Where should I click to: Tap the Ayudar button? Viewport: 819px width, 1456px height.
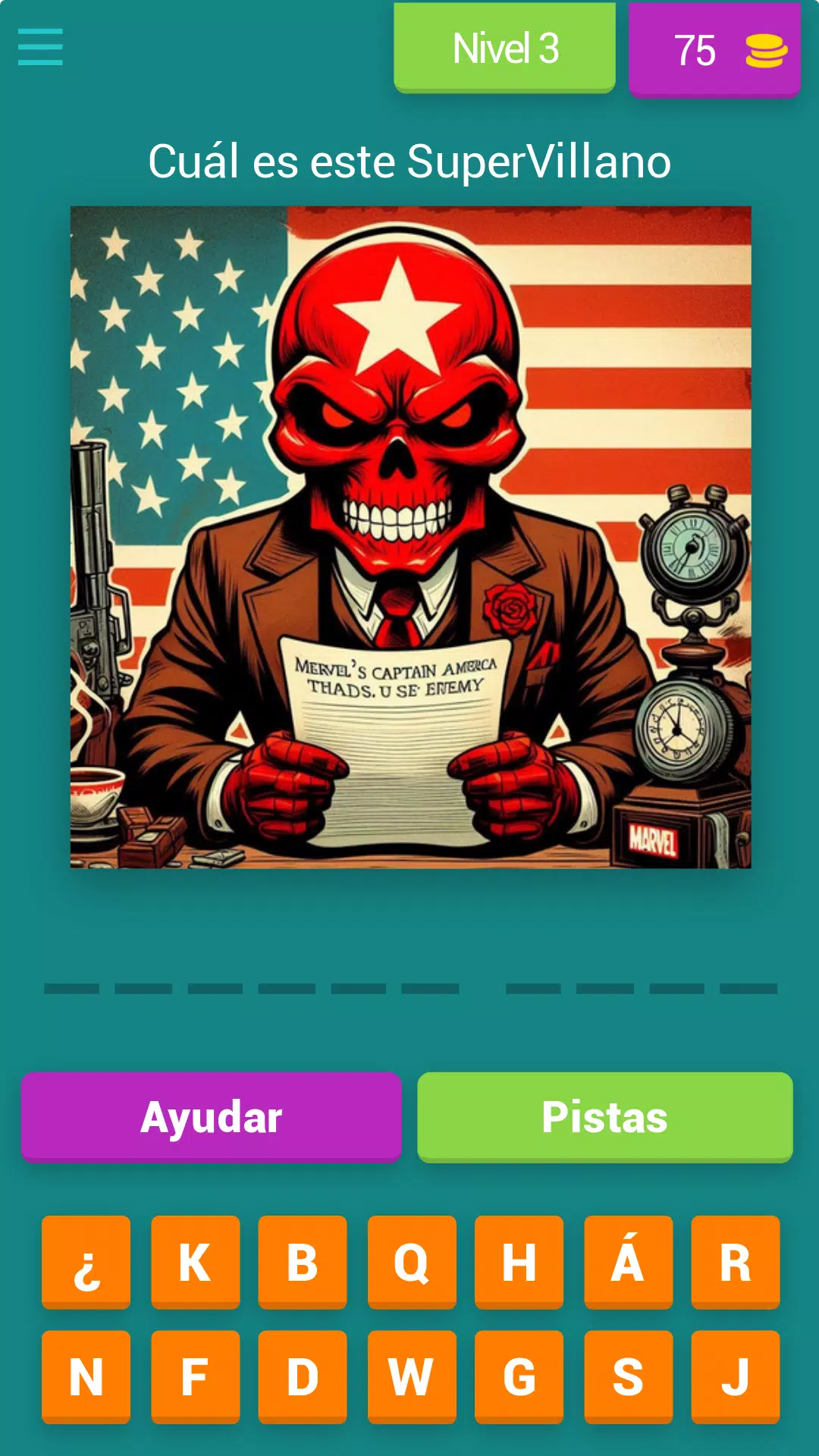[x=211, y=1116]
